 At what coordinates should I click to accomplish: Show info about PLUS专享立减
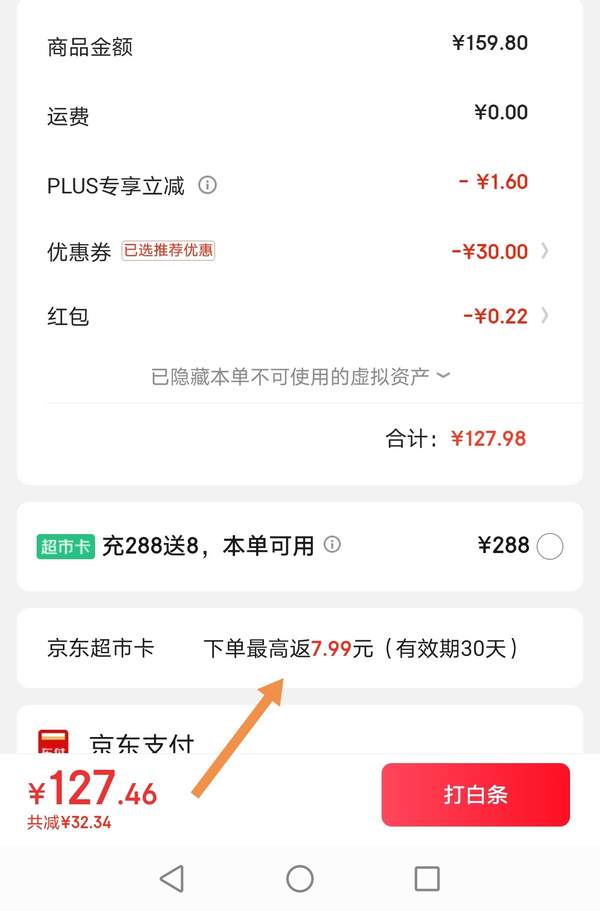click(x=207, y=185)
